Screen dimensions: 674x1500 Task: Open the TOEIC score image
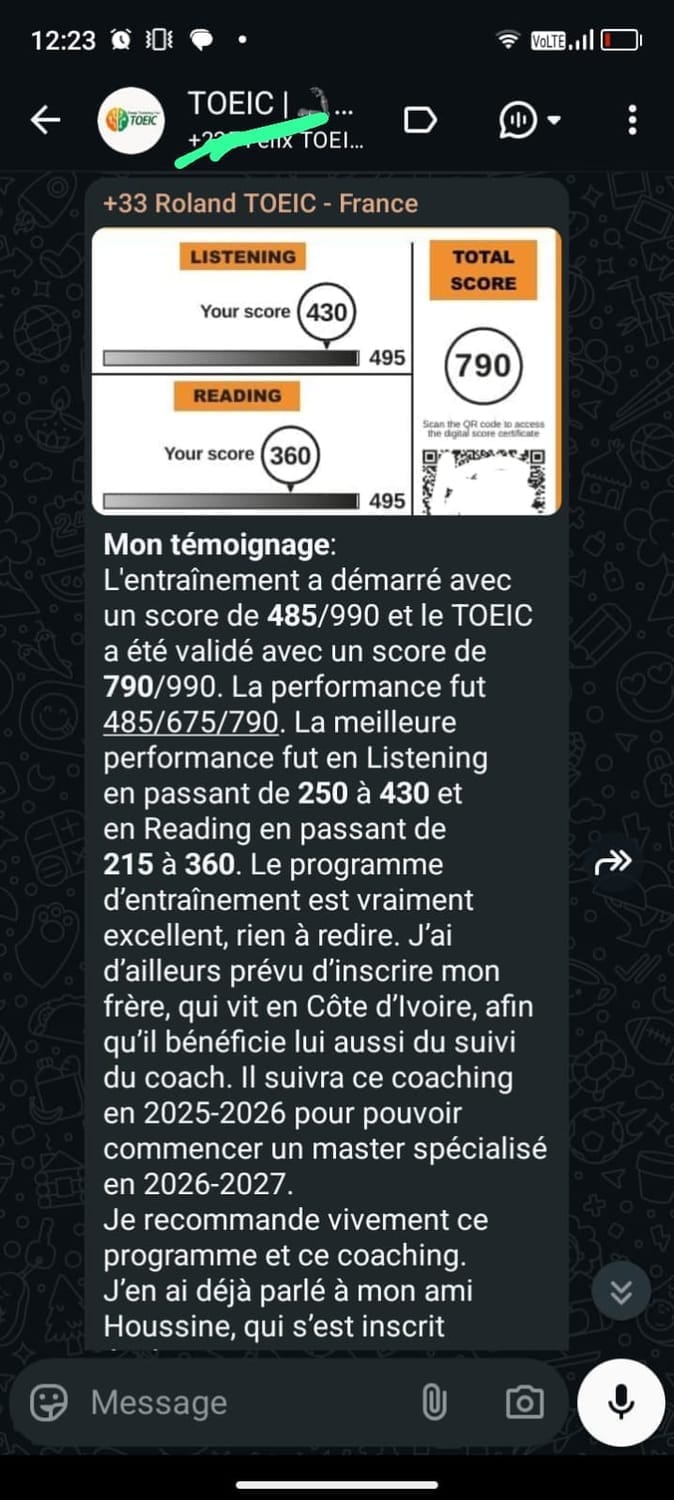pyautogui.click(x=326, y=371)
